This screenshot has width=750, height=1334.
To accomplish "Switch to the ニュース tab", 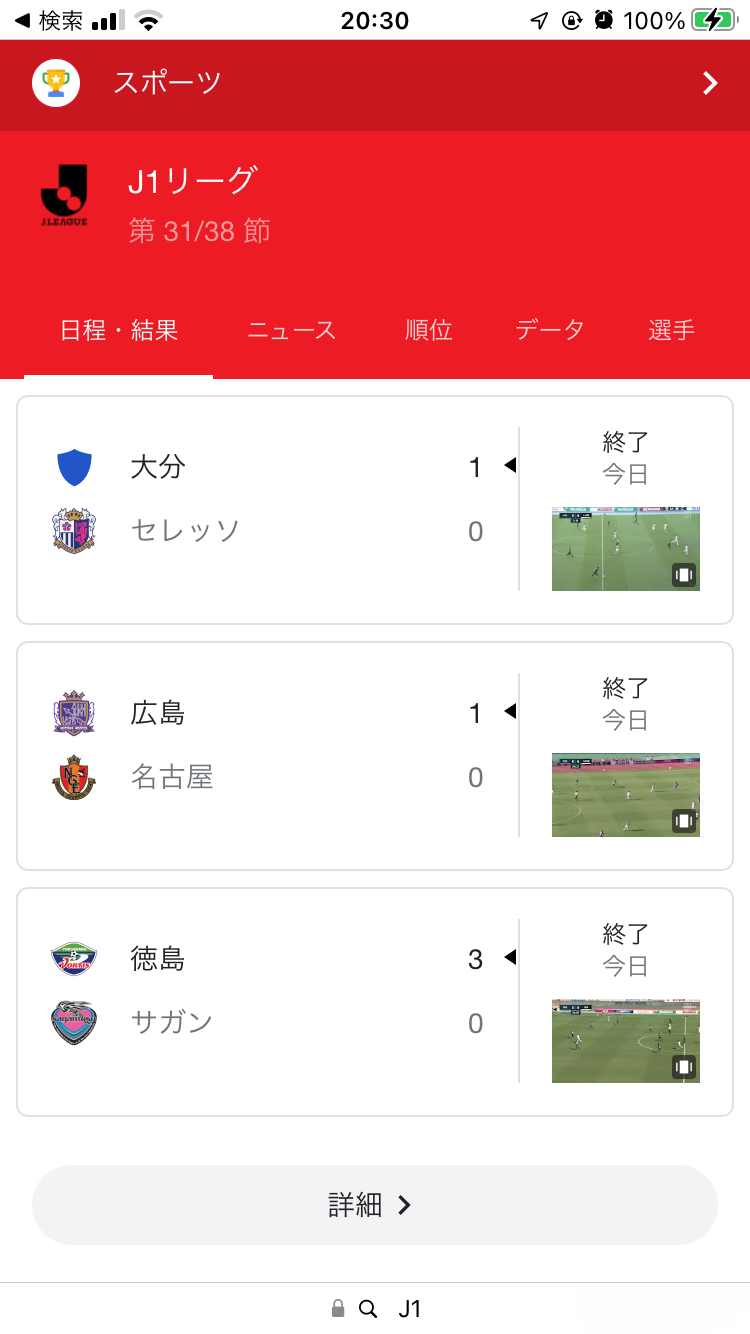I will pyautogui.click(x=291, y=331).
